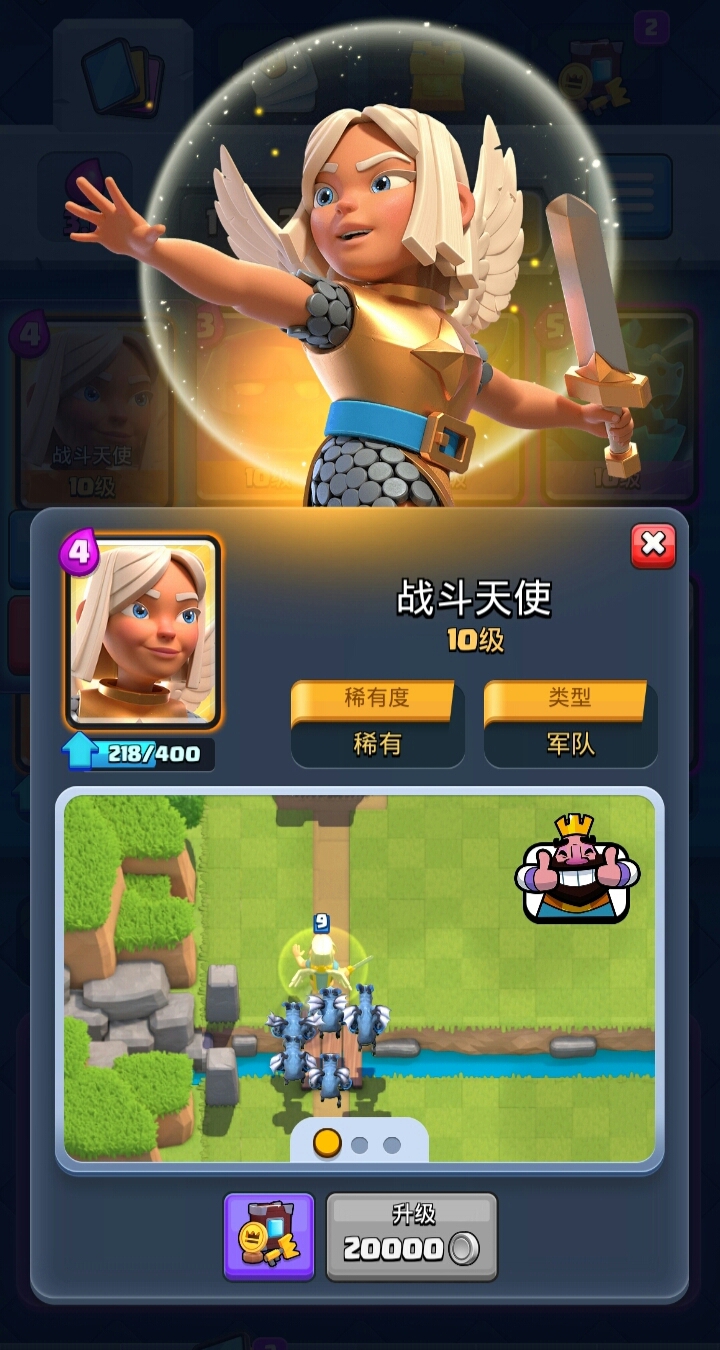720x1350 pixels.
Task: Tap the 战斗天使 card portrait
Action: (142, 631)
